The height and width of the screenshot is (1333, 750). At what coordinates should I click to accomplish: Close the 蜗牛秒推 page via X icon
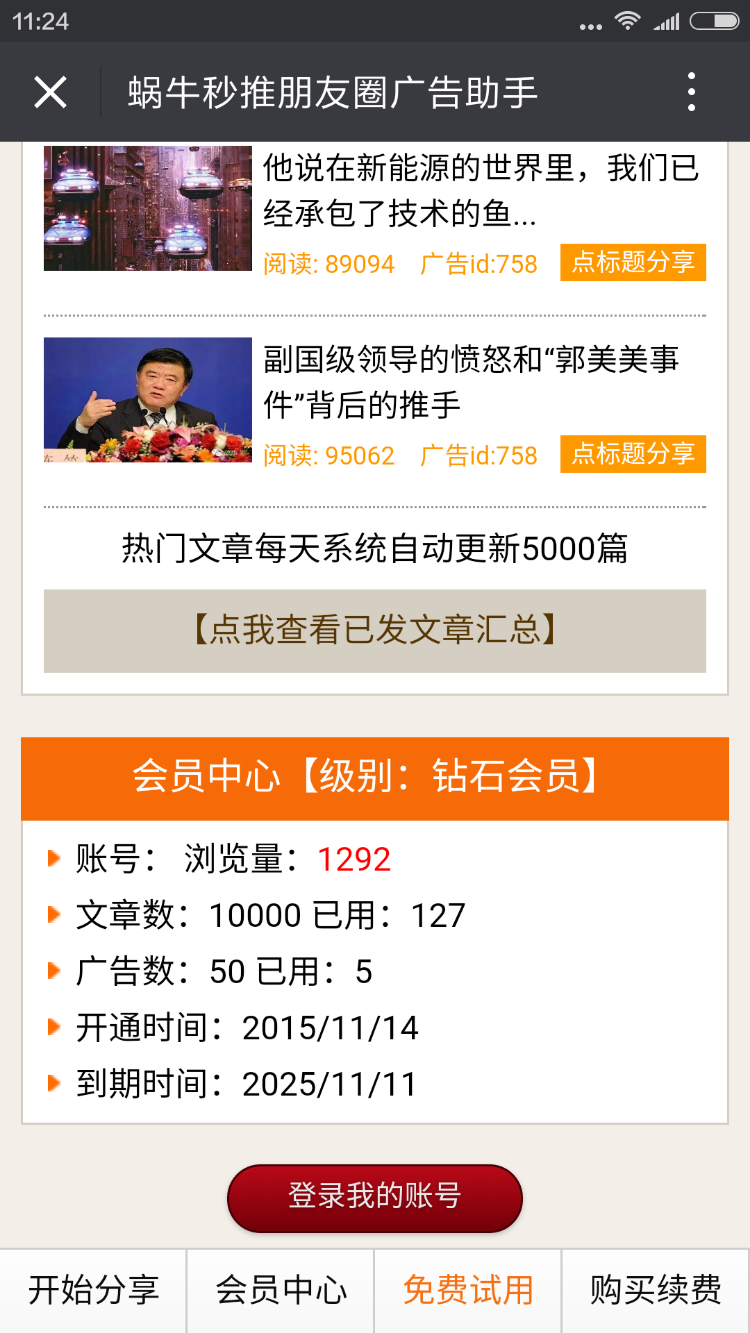pos(50,91)
